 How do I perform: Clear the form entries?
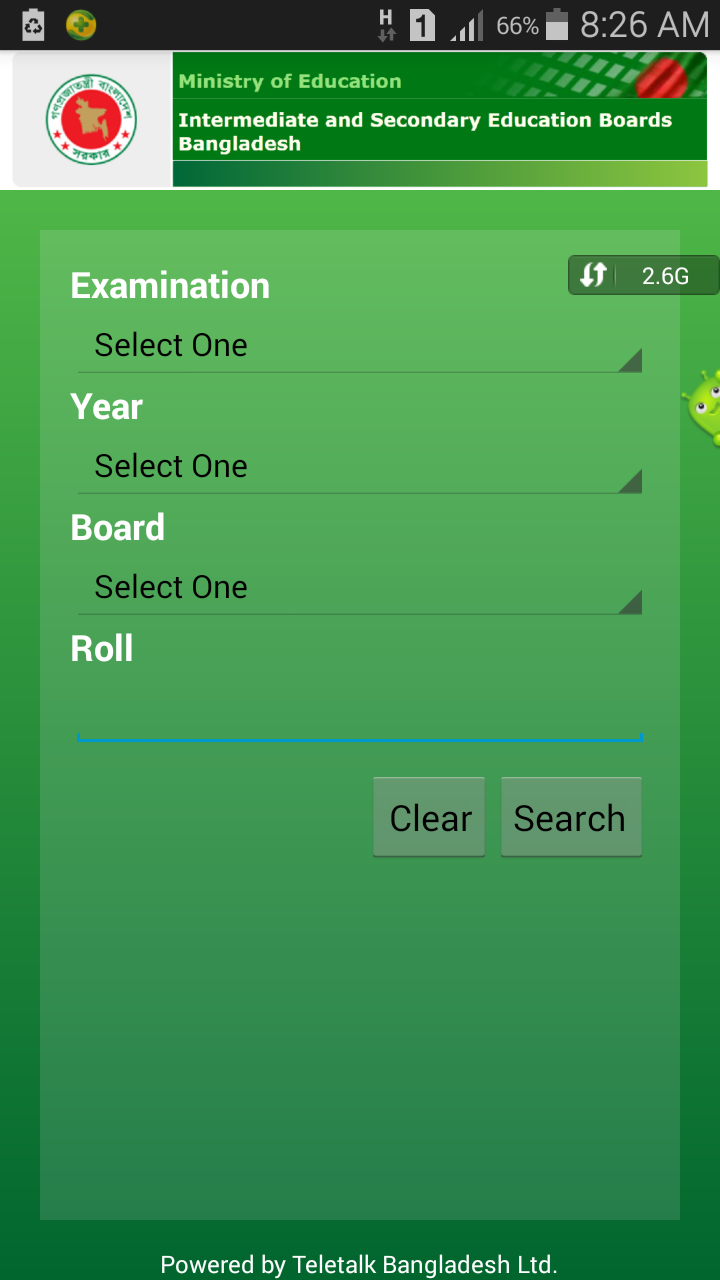[x=429, y=818]
